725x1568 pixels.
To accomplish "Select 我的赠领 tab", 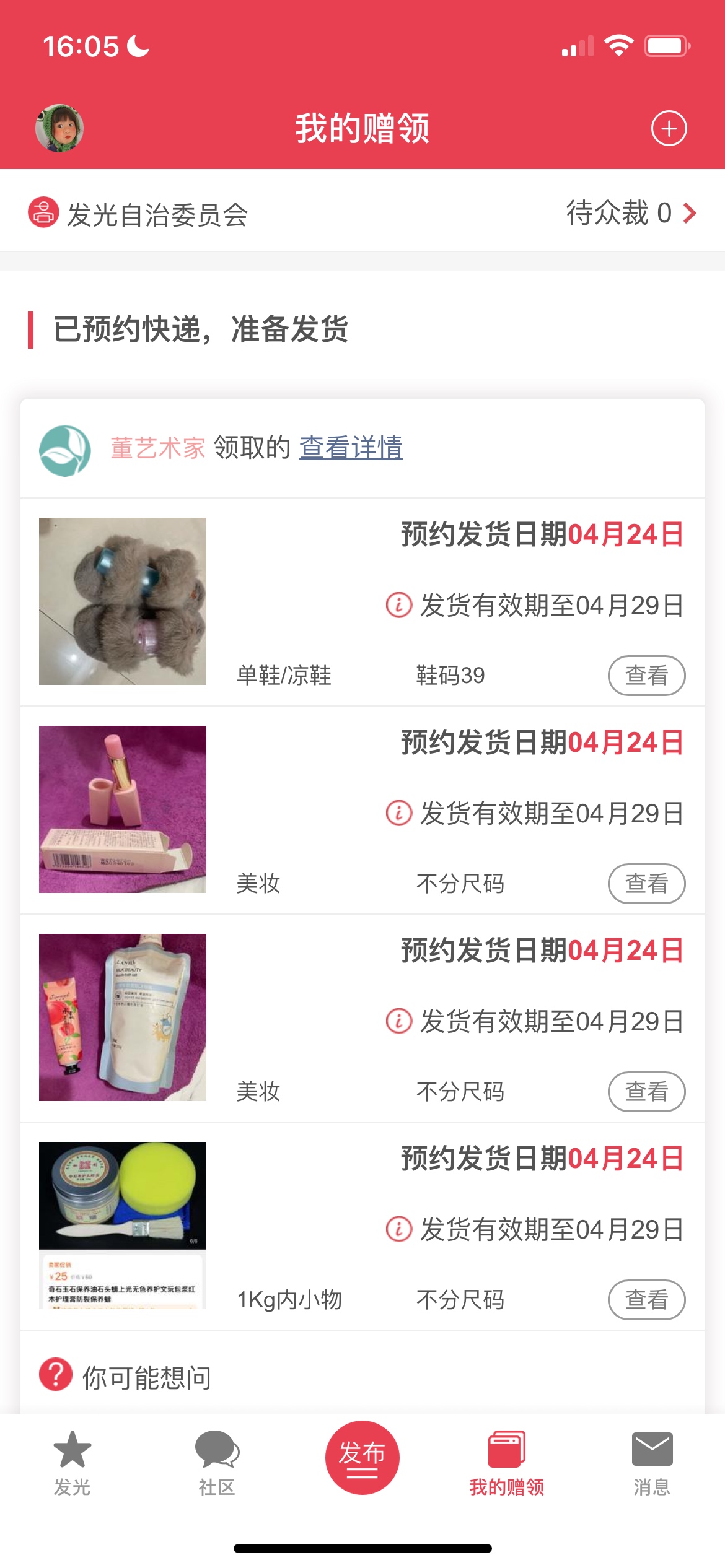I will pyautogui.click(x=507, y=1464).
